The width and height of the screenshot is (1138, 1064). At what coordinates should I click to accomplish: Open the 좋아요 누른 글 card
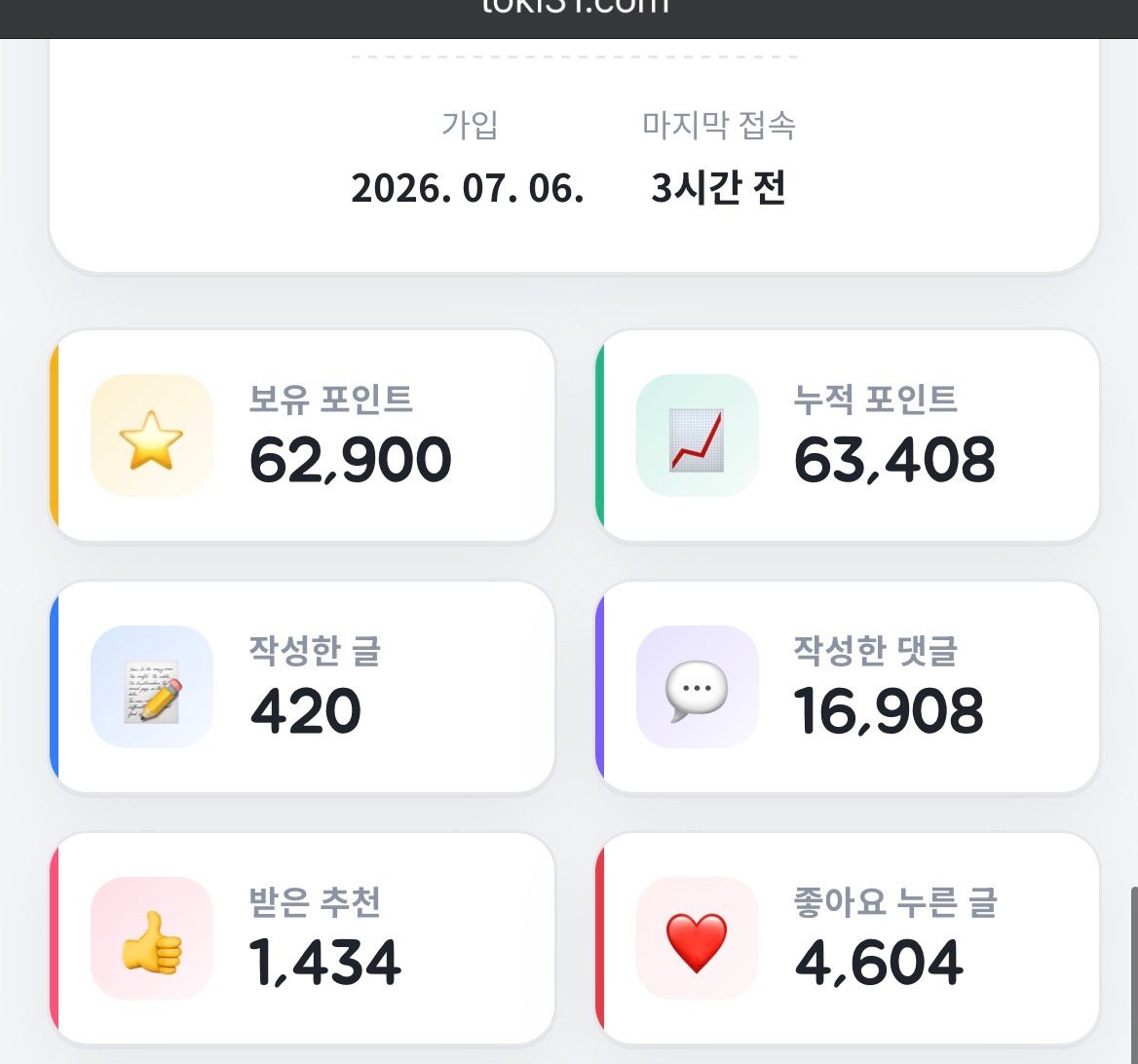pyautogui.click(x=847, y=938)
